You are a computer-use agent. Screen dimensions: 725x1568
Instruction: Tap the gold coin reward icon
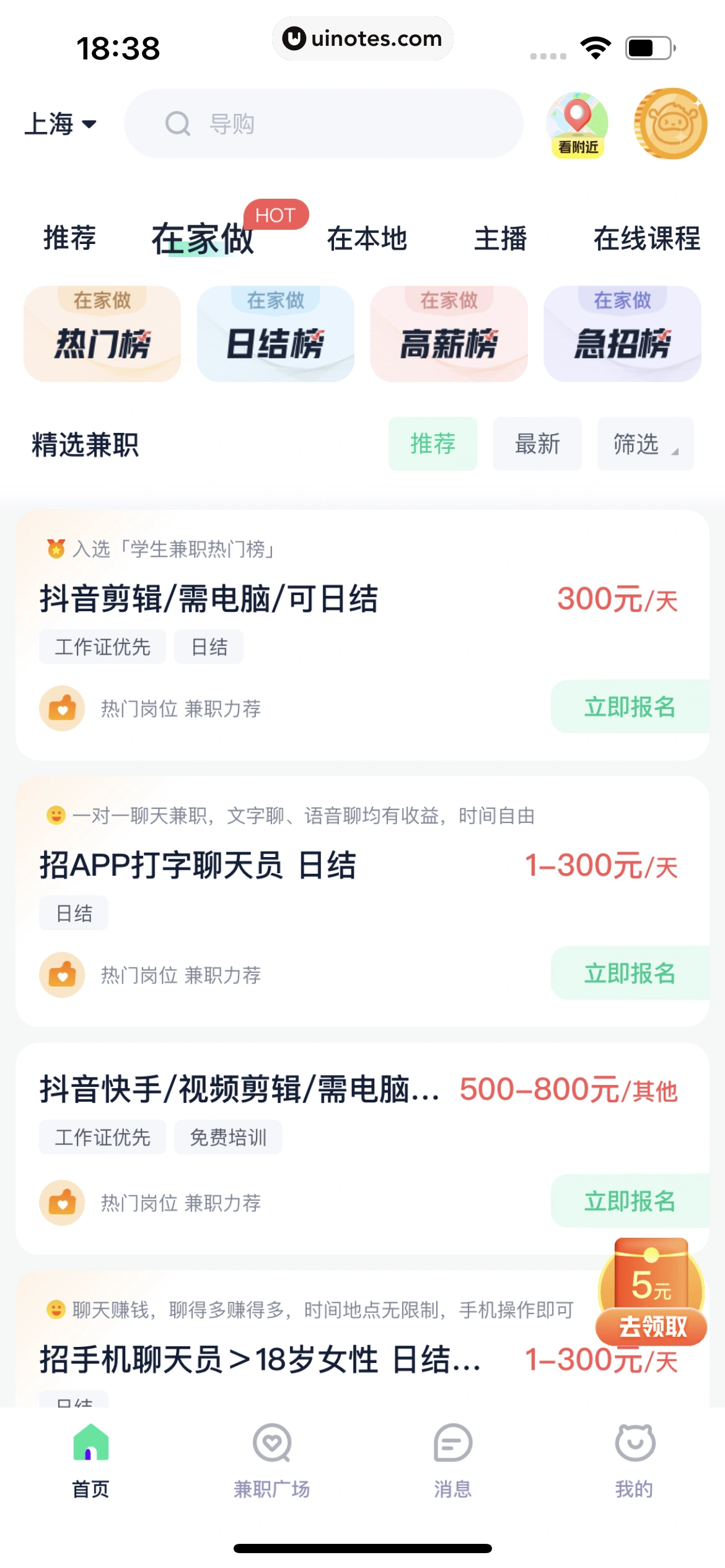(669, 124)
